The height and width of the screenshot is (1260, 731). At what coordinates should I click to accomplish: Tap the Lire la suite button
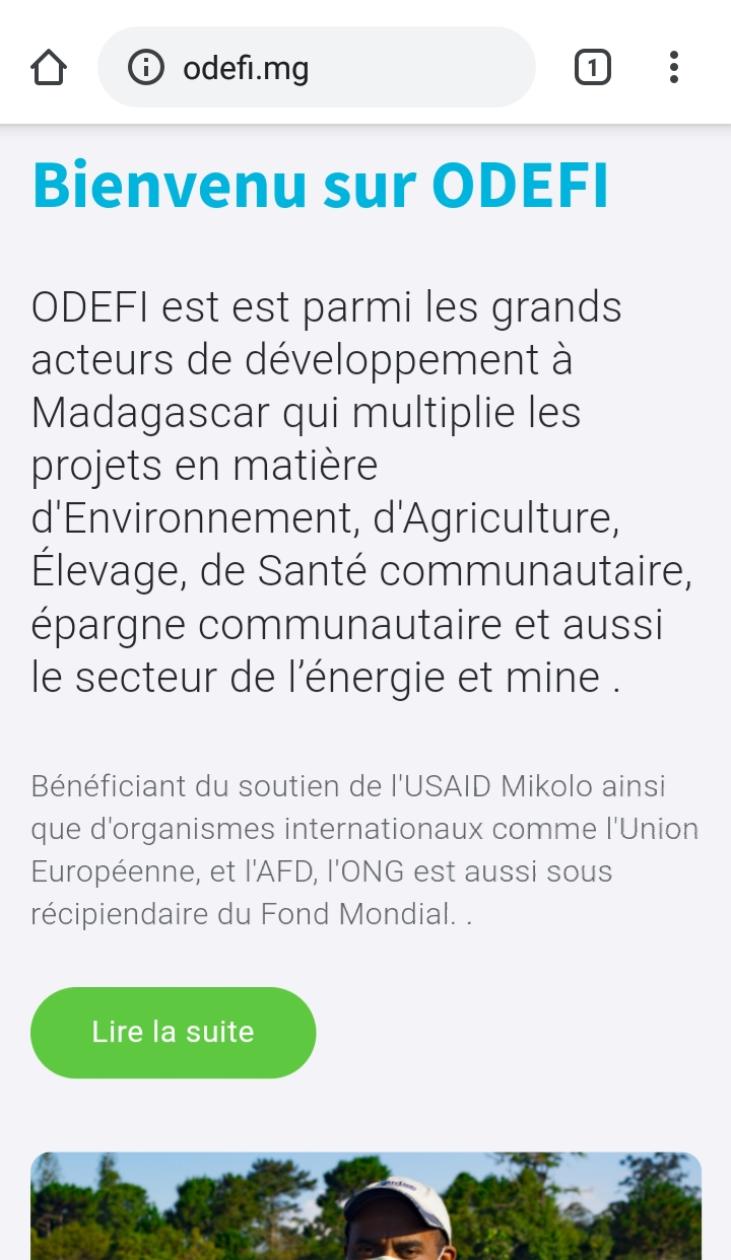click(x=173, y=1032)
